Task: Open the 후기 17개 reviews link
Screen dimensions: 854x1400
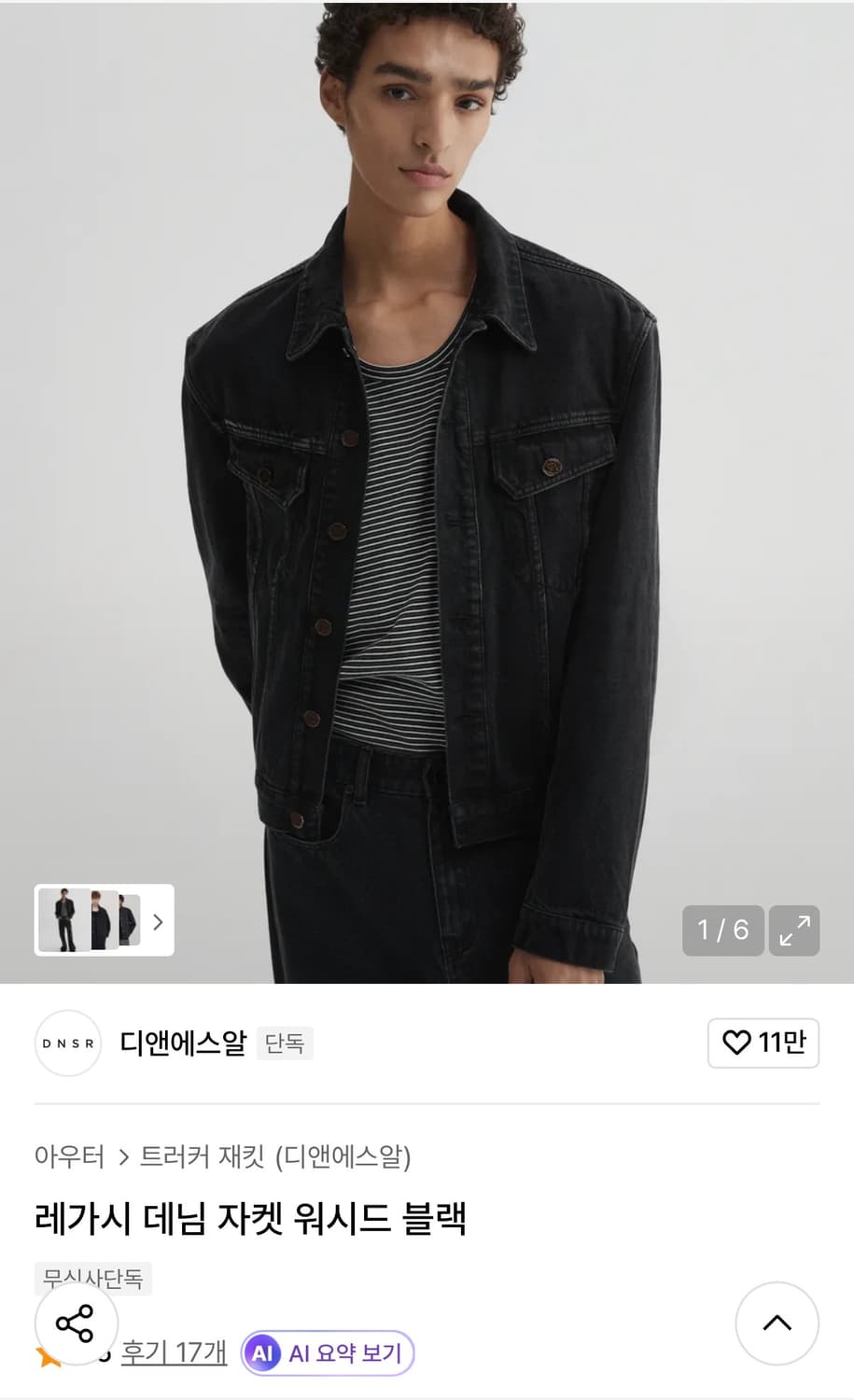Action: tap(172, 1352)
